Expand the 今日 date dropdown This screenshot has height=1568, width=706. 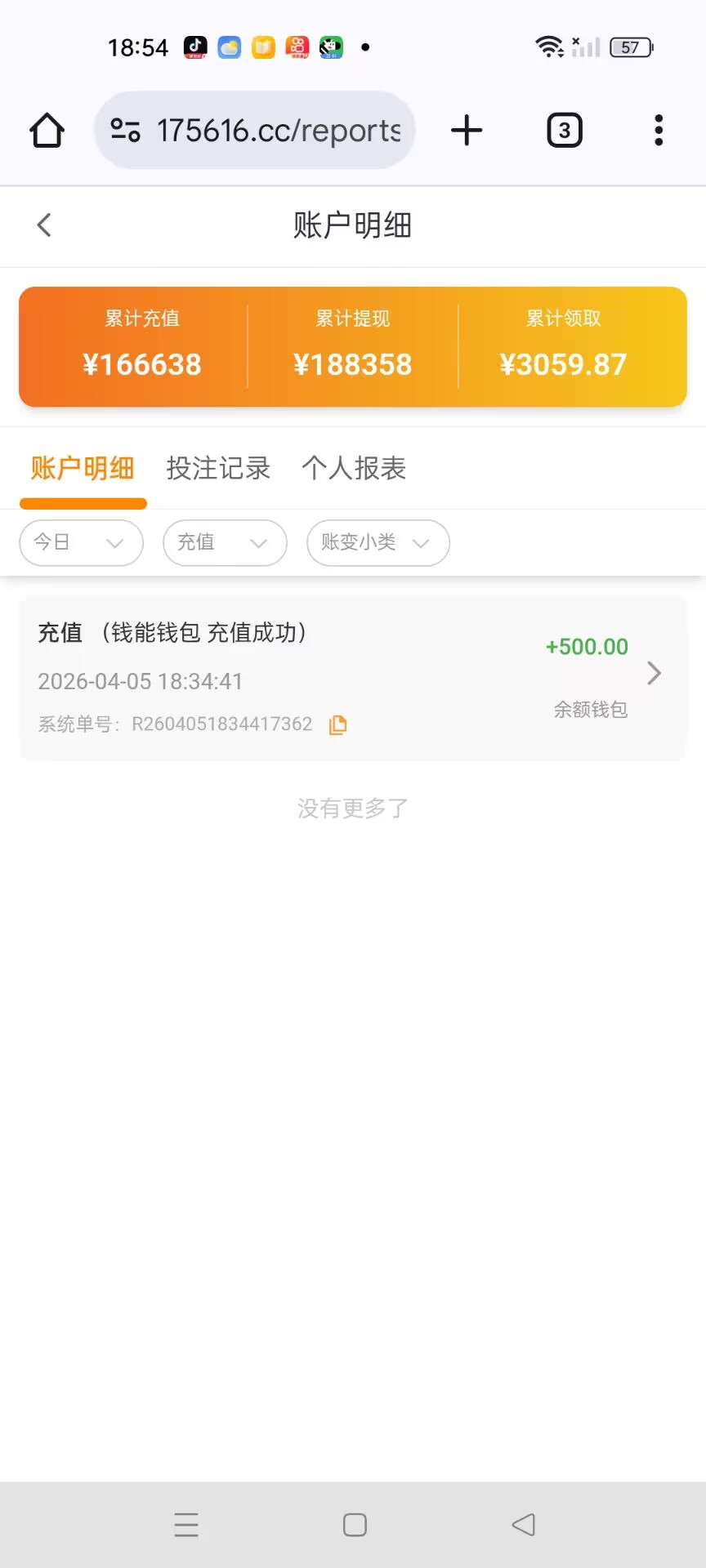tap(81, 543)
